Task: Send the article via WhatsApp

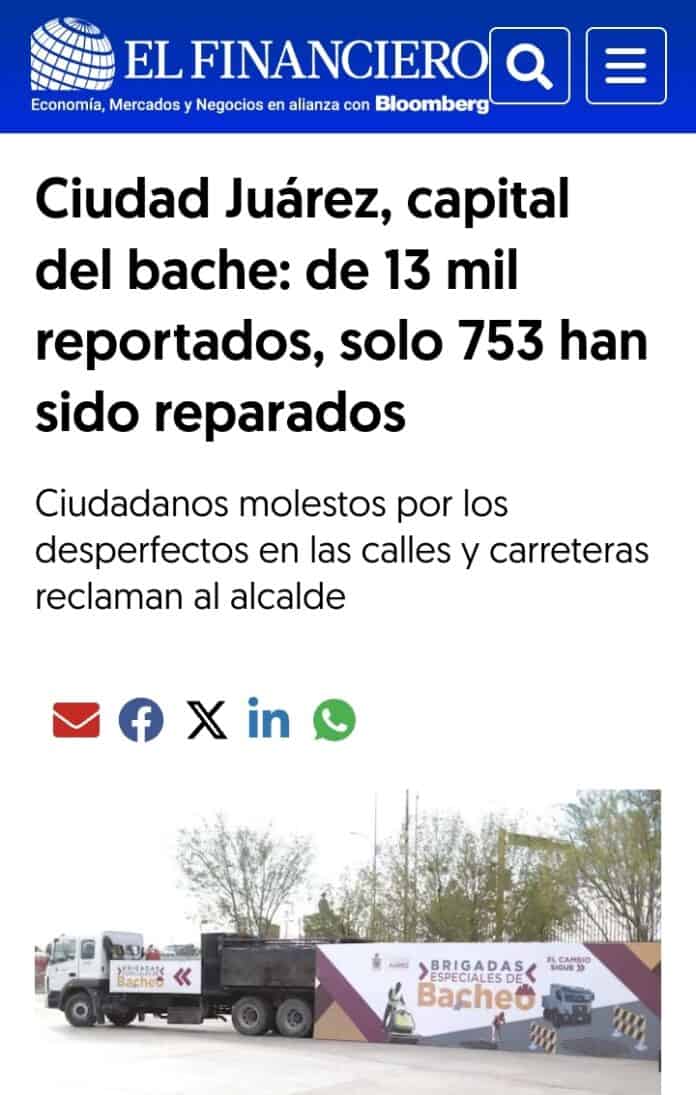Action: [334, 720]
